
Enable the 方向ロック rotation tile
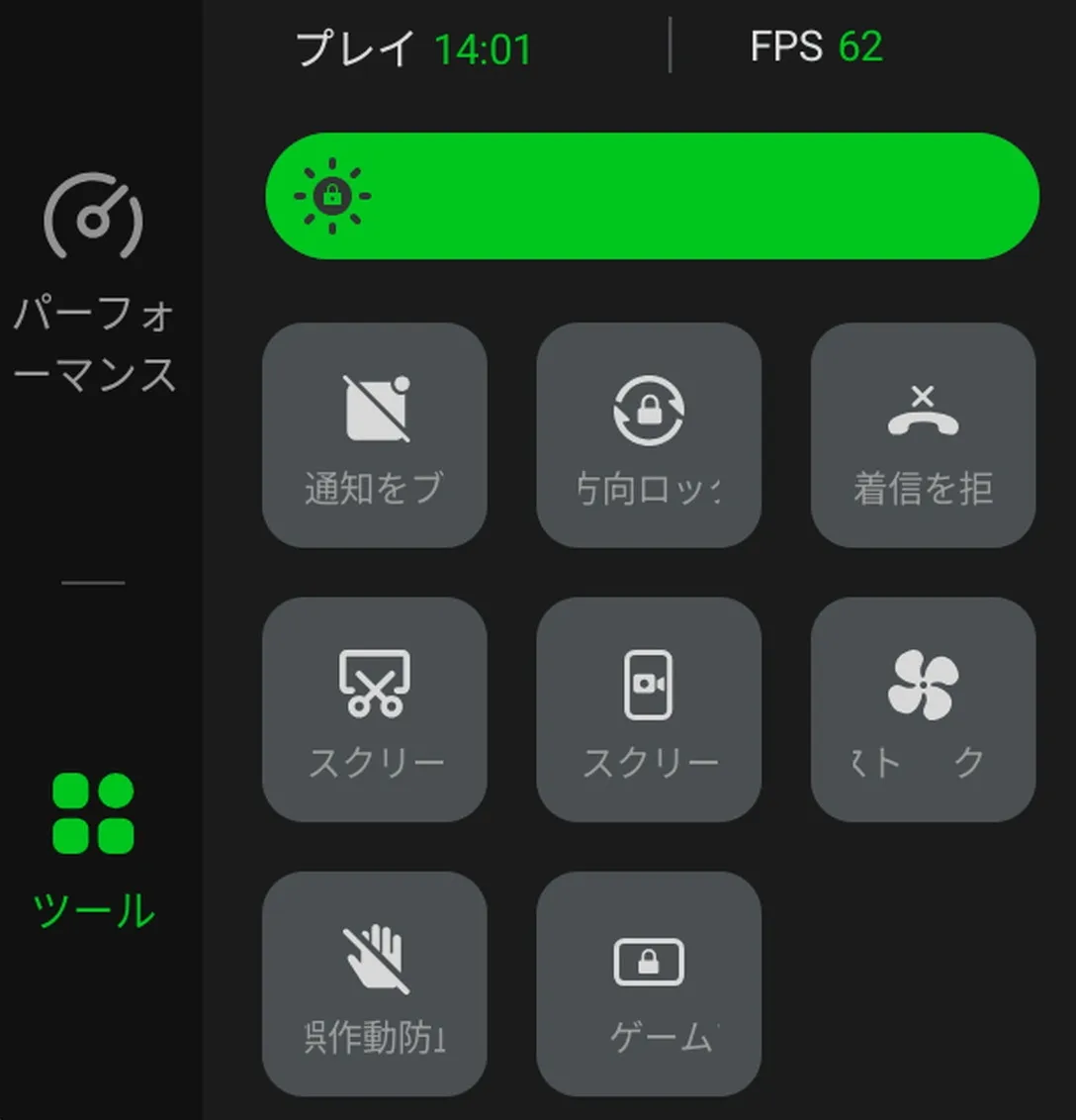[x=649, y=435]
